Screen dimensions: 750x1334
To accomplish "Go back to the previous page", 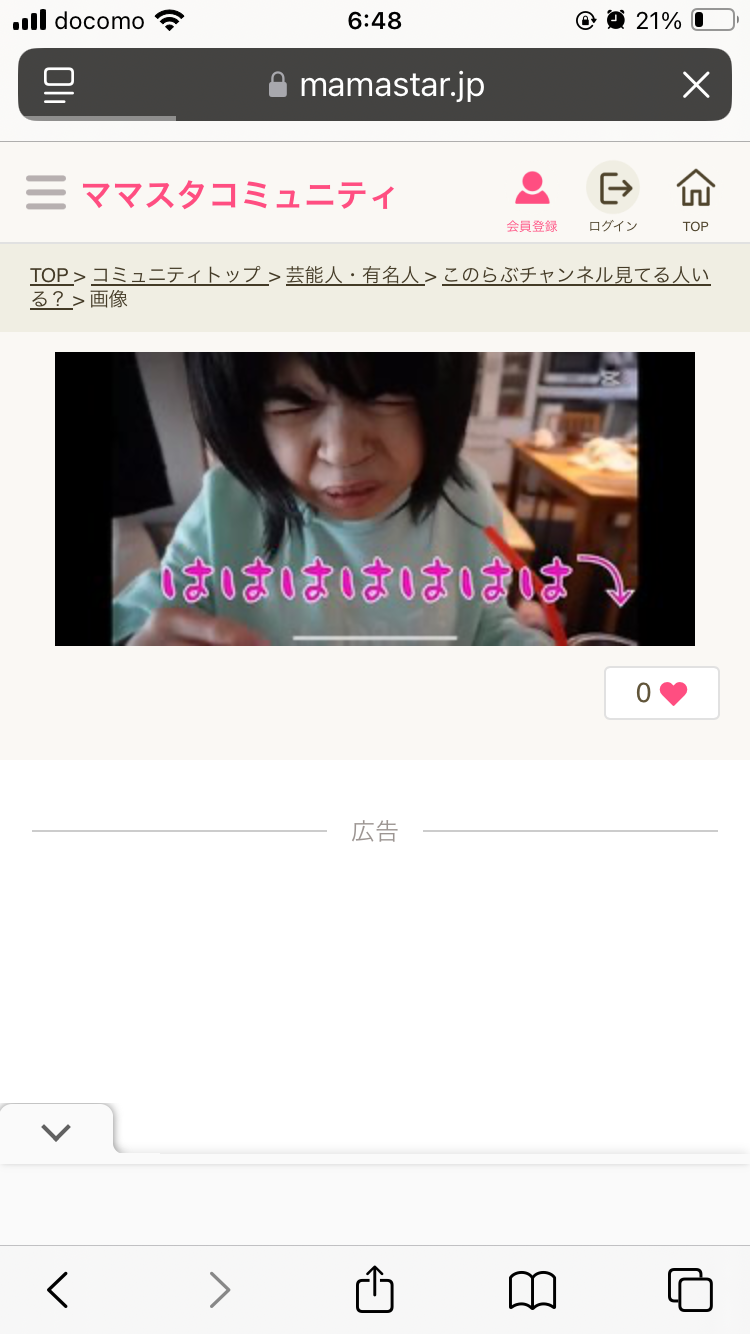I will (x=57, y=1290).
